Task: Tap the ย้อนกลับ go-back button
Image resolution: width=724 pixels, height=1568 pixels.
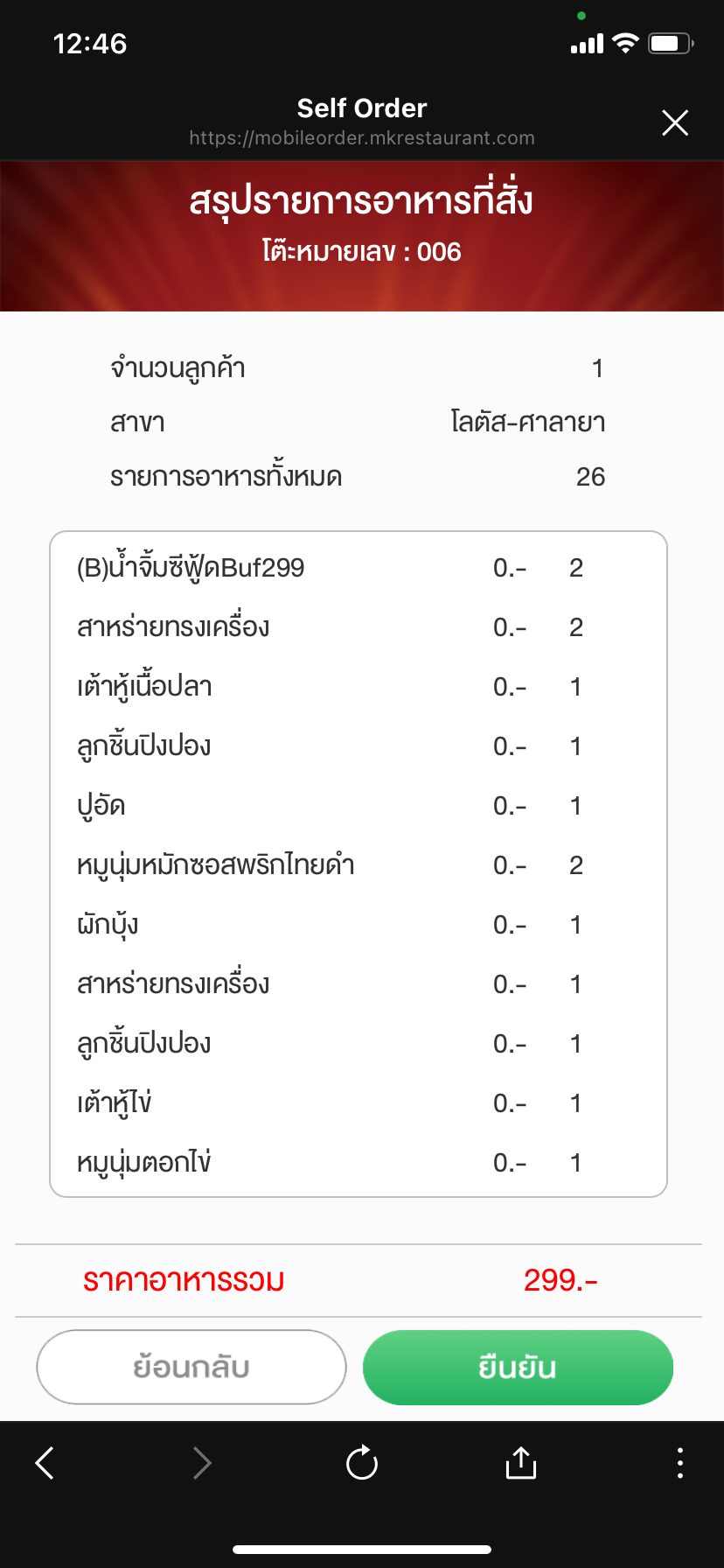Action: tap(191, 1367)
